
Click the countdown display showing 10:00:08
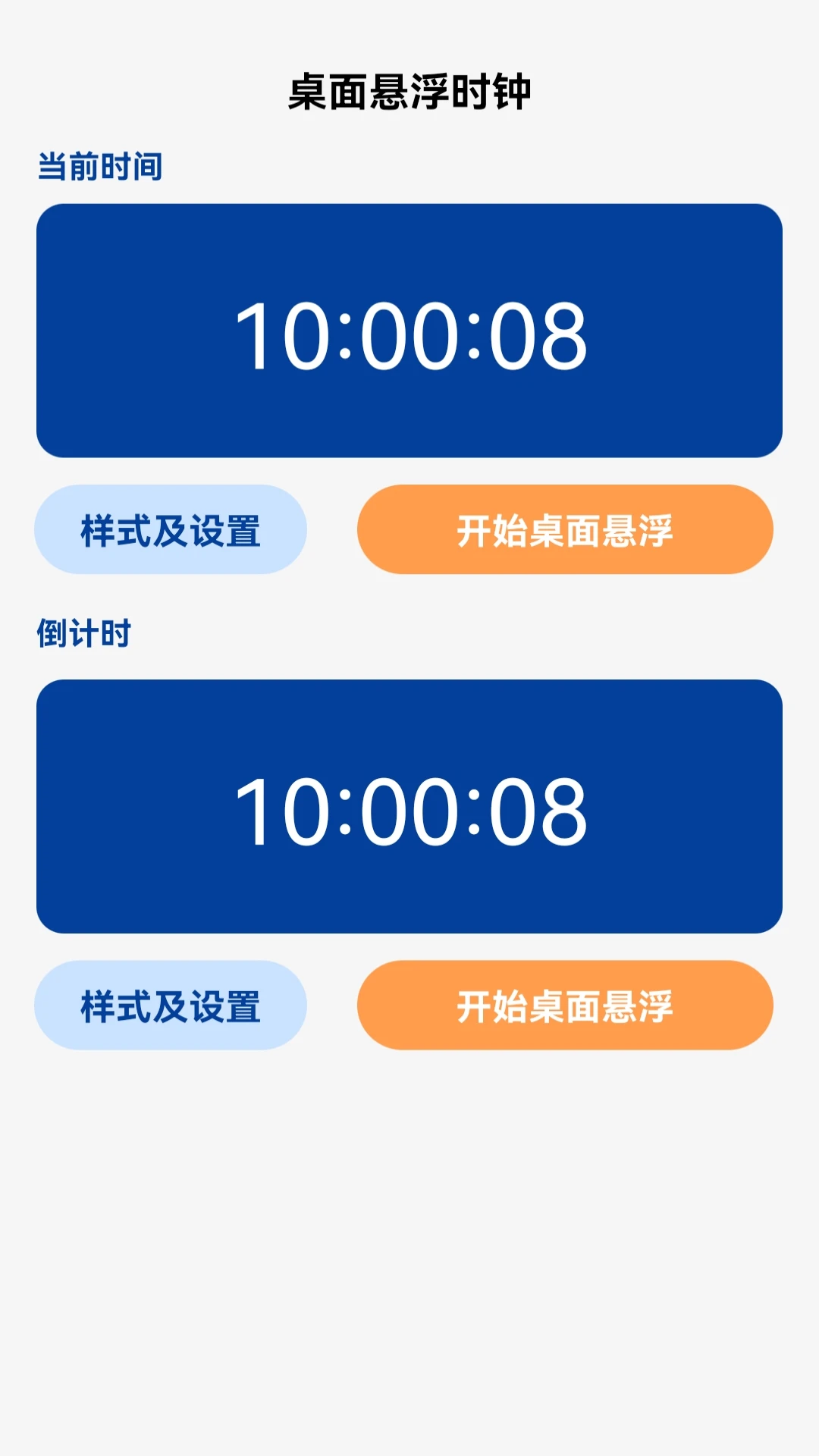pyautogui.click(x=409, y=808)
